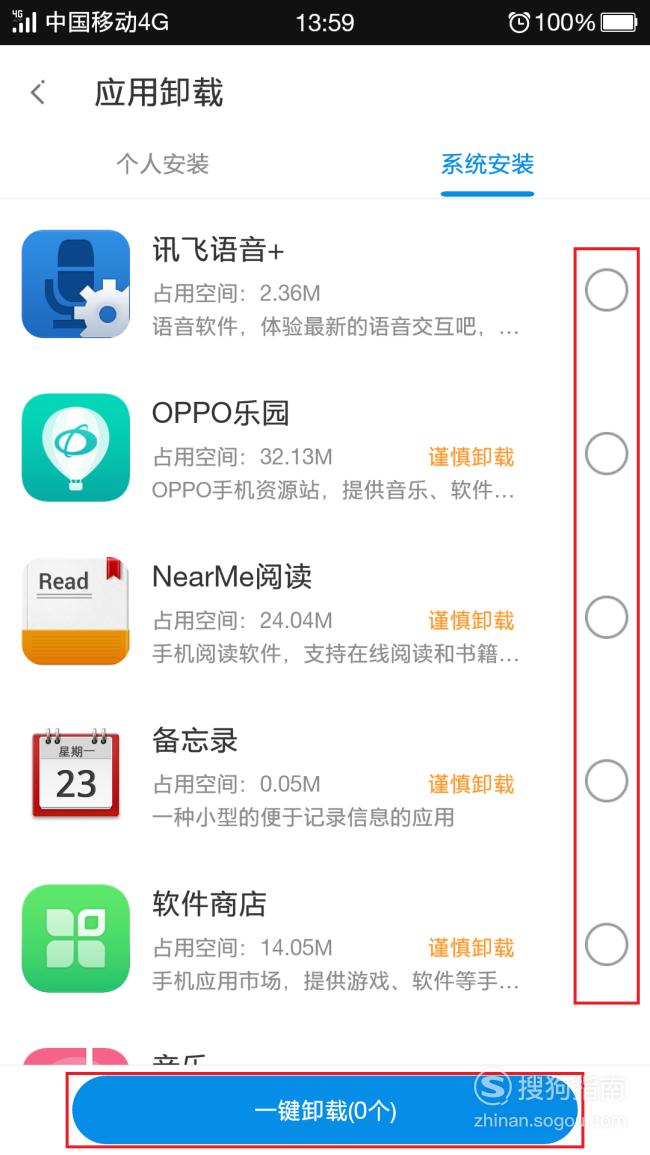650x1155 pixels.
Task: Check the circle beside 软件商店
Action: [607, 944]
